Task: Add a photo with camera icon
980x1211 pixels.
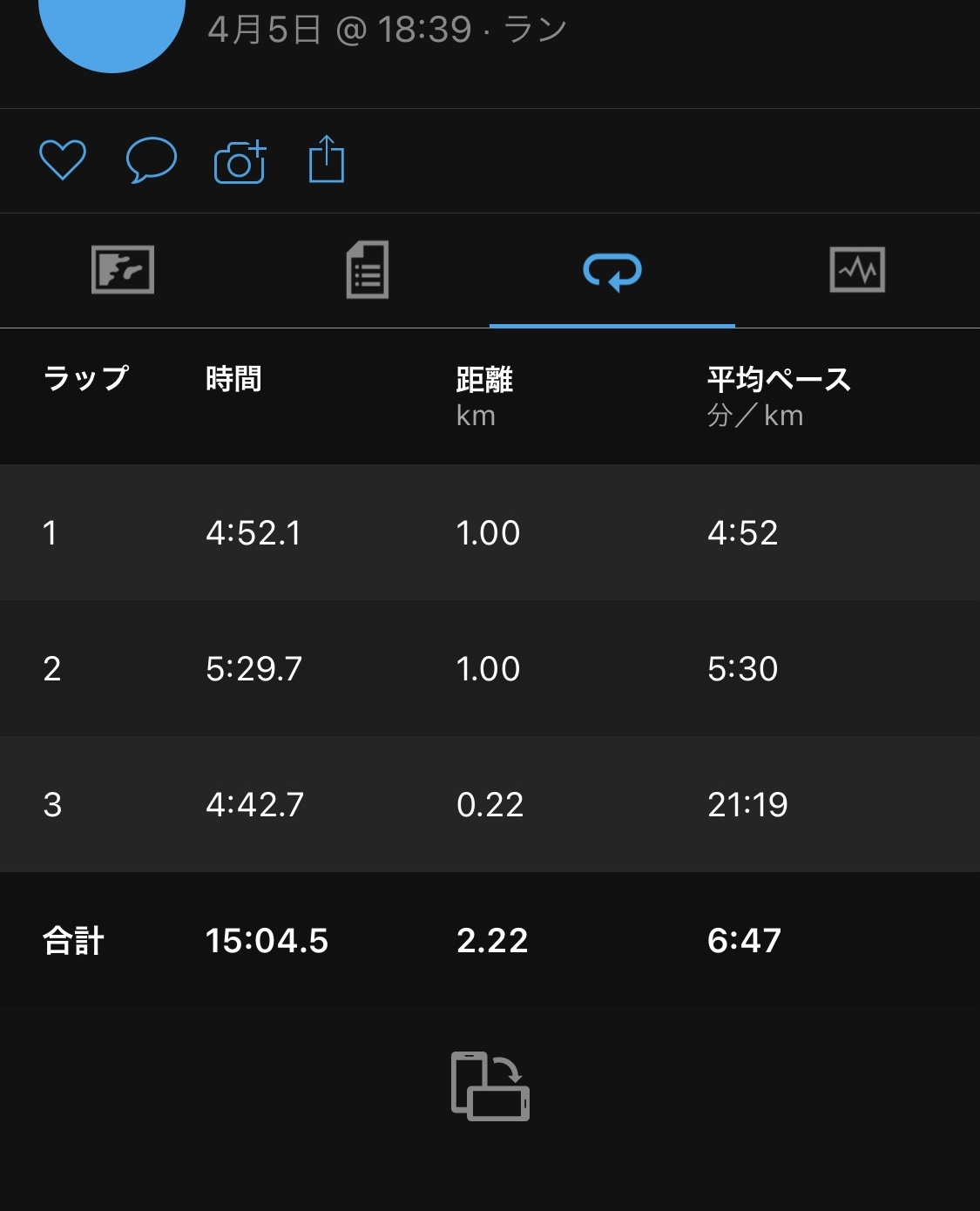Action: tap(240, 161)
